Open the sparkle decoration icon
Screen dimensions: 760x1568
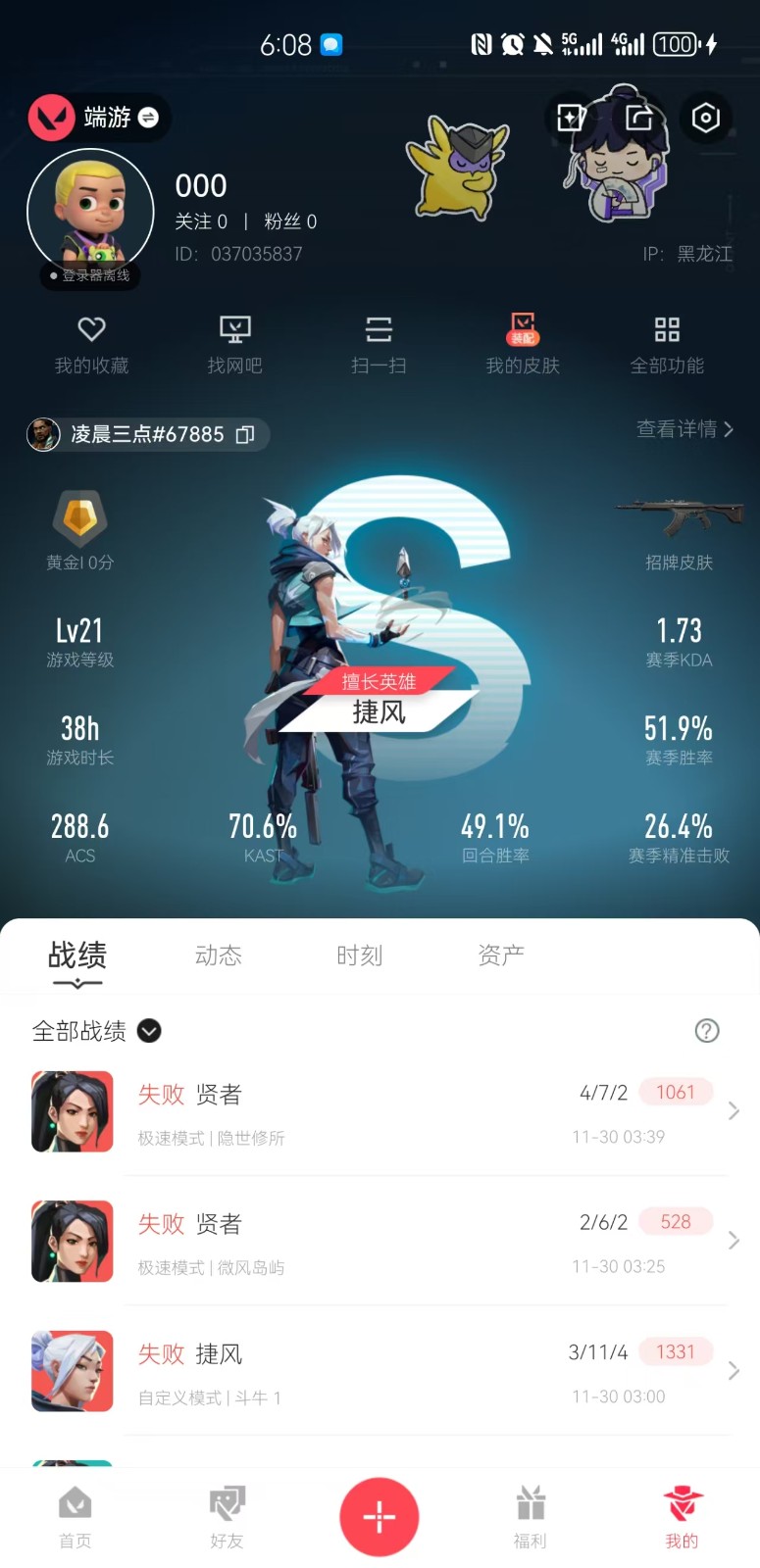(571, 118)
